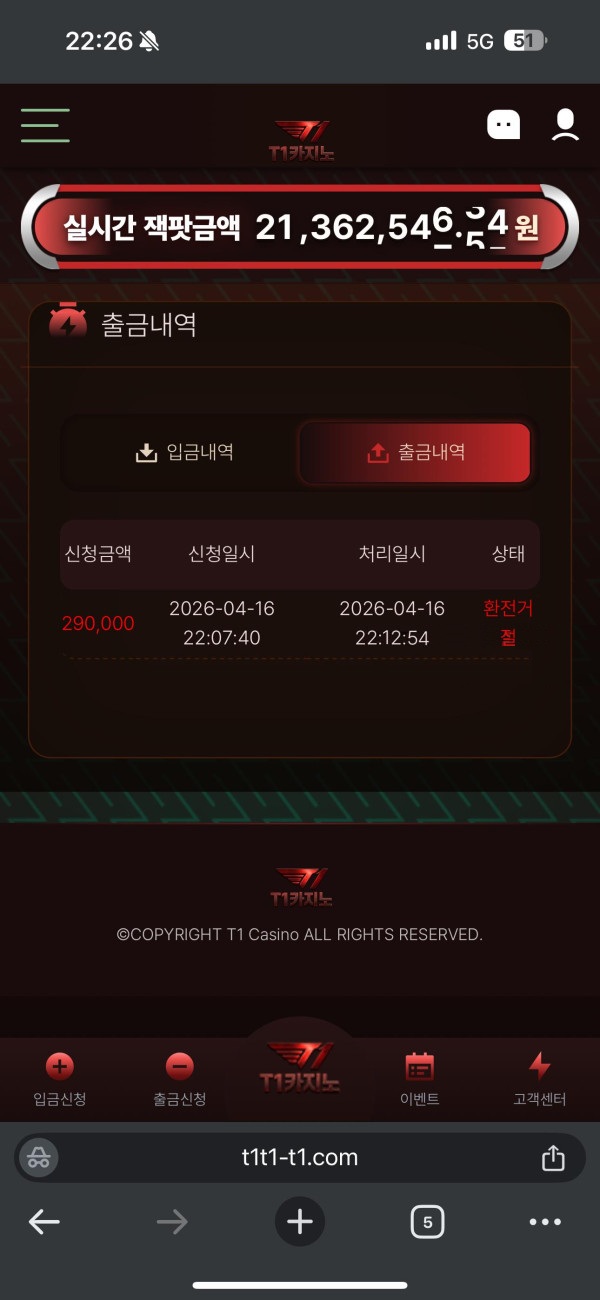
Task: Go back in the browser
Action: [44, 1221]
